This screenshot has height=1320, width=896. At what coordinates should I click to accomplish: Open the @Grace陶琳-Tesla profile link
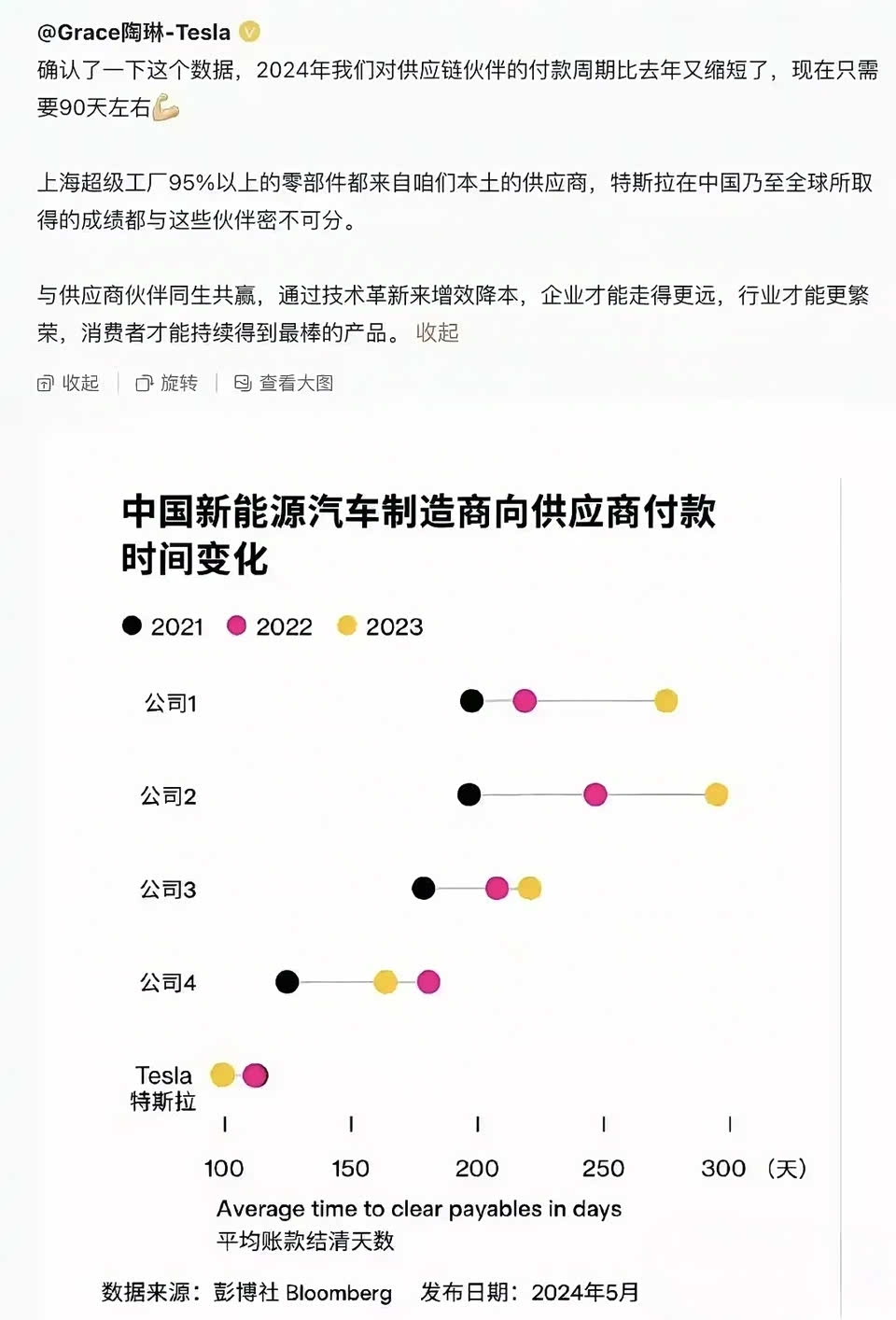[133, 33]
